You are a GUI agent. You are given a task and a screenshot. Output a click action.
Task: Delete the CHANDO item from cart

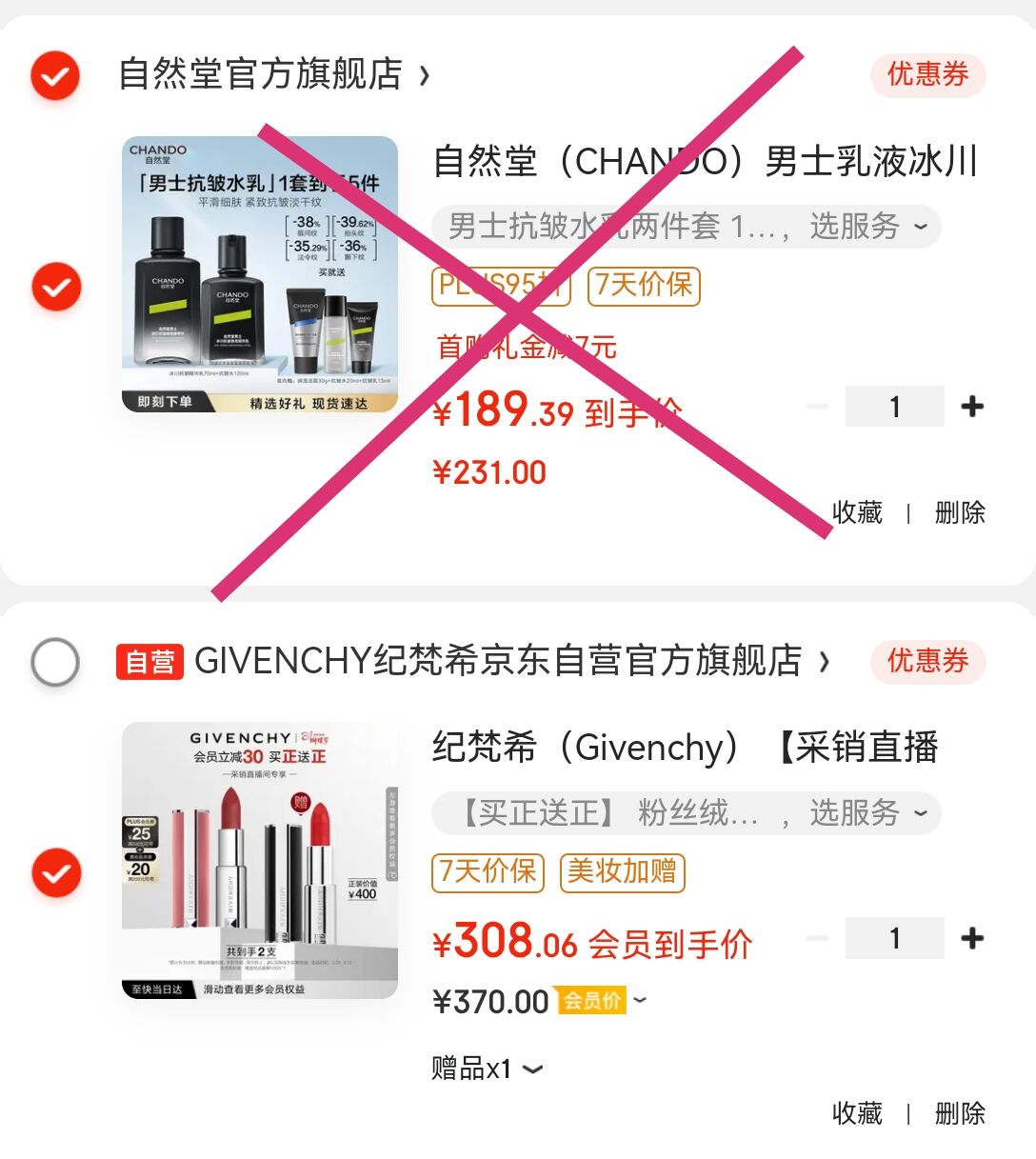click(959, 512)
